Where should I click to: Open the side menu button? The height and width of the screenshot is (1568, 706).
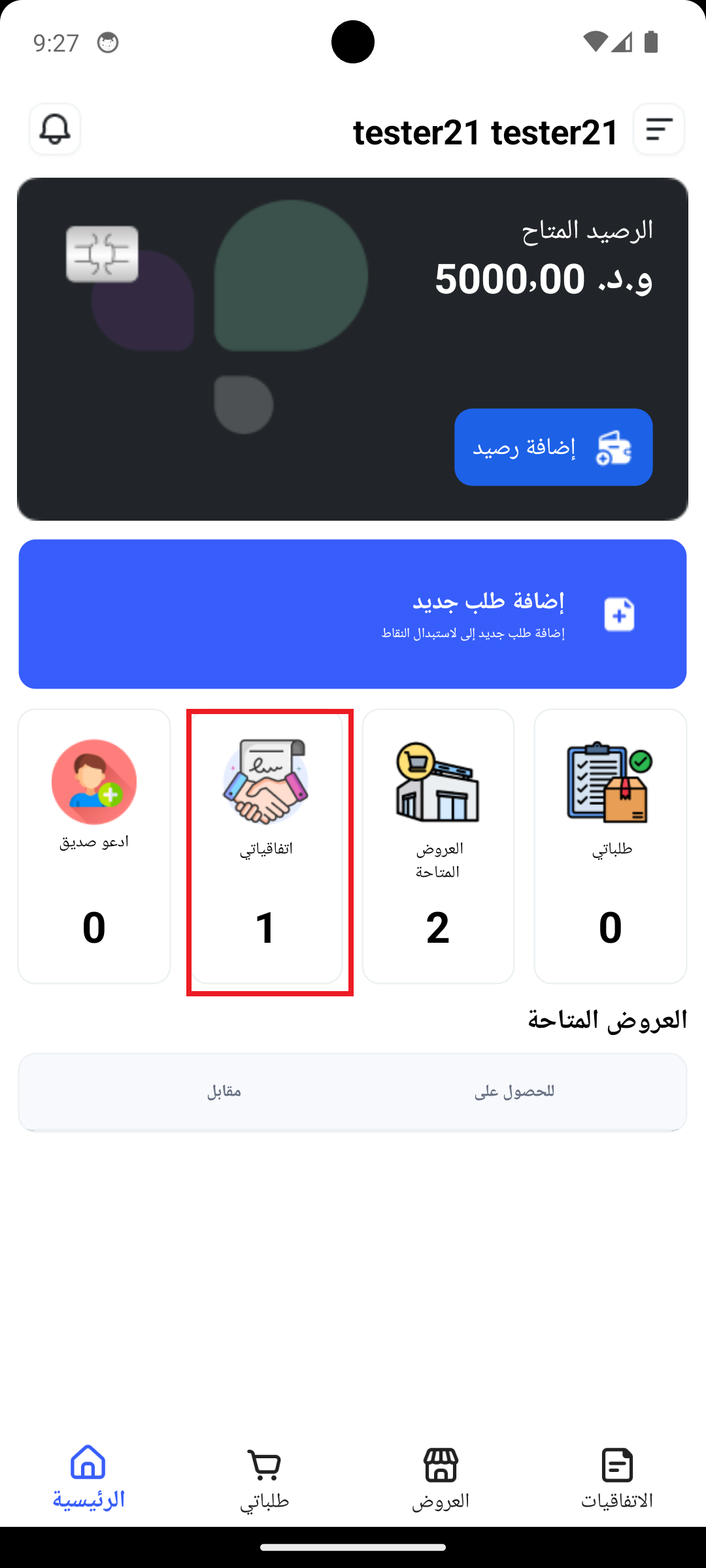point(658,129)
